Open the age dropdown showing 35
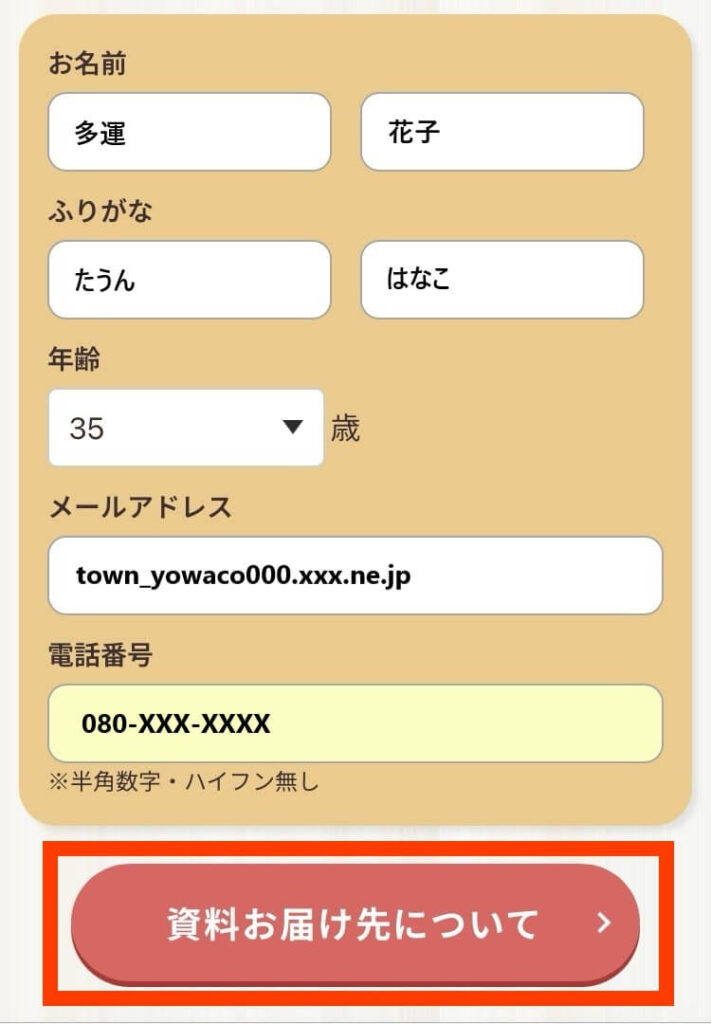The width and height of the screenshot is (711, 1024). point(186,428)
